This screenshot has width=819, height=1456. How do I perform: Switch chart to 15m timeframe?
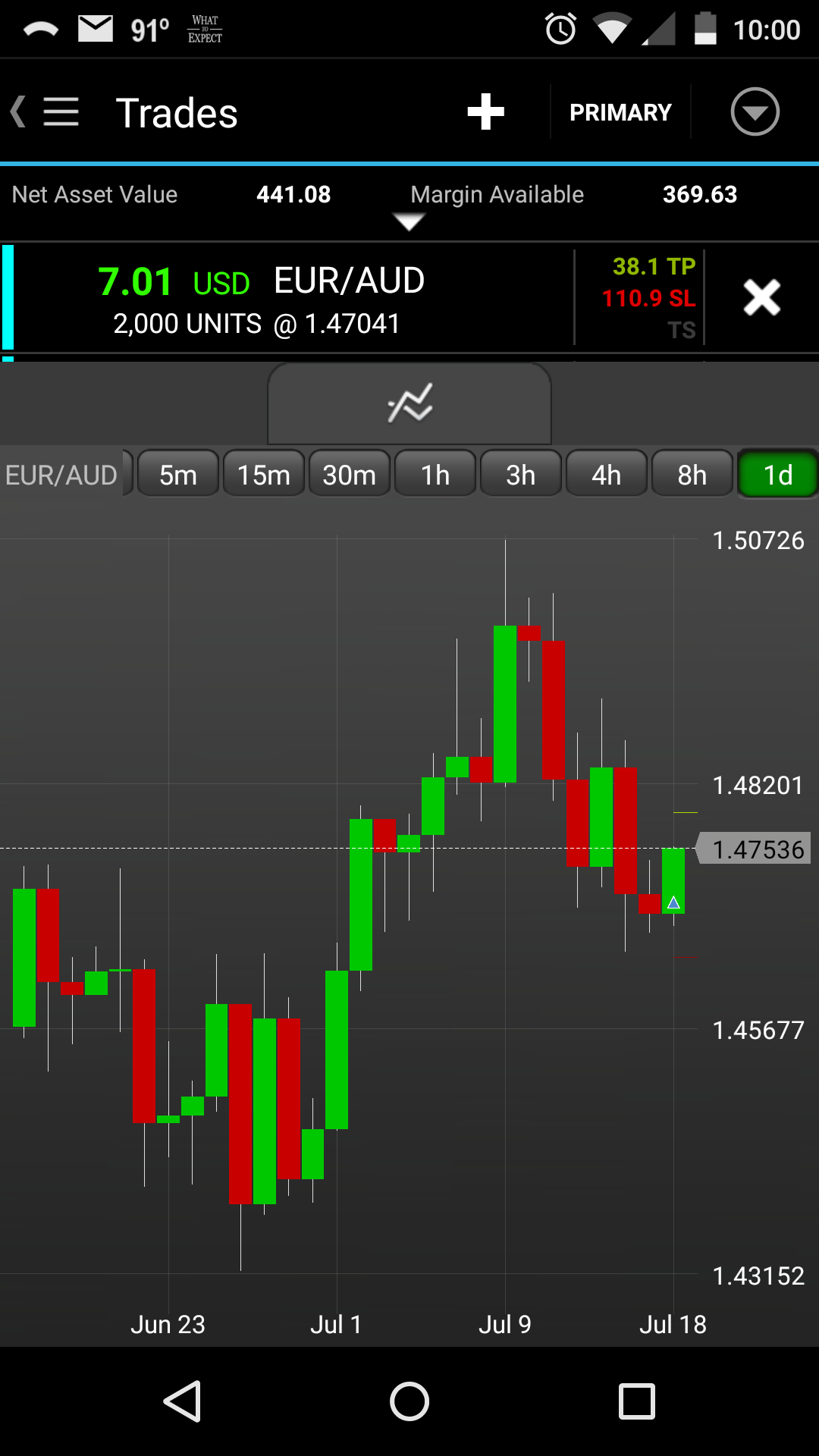click(264, 475)
